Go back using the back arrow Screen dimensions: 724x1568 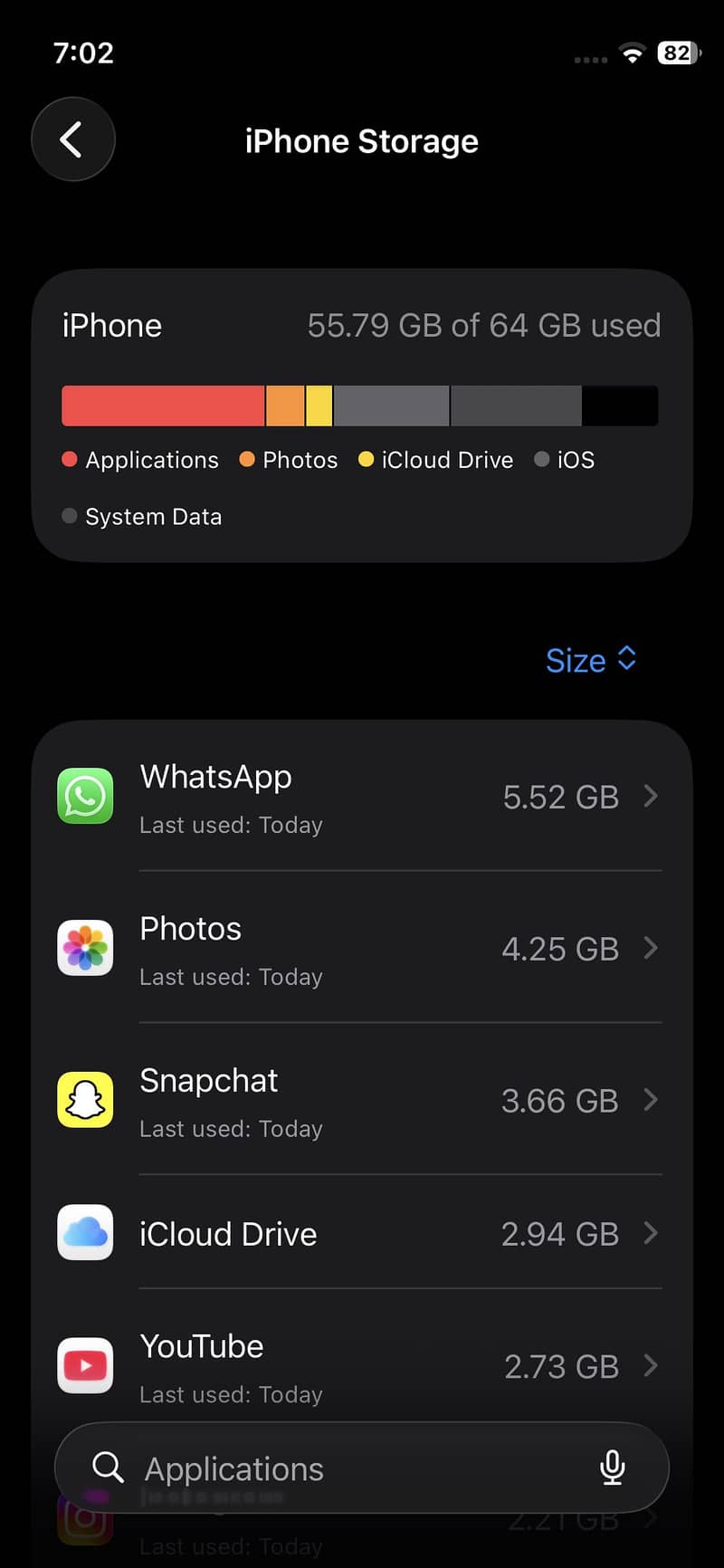point(72,139)
